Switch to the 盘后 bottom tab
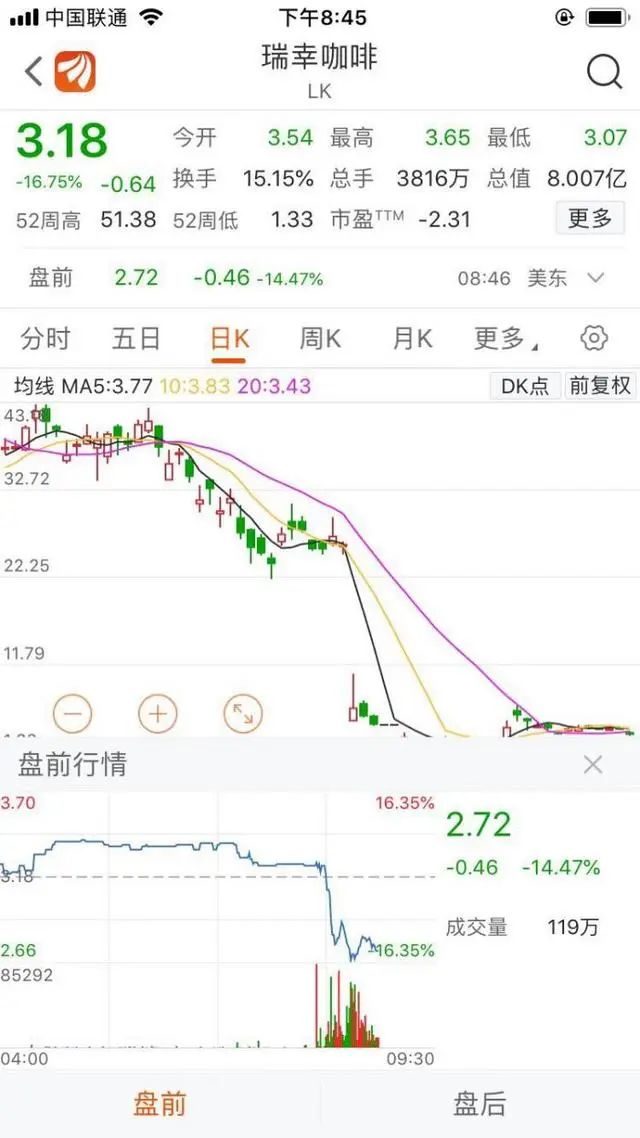Screen dimensions: 640x1138 coord(480,1104)
